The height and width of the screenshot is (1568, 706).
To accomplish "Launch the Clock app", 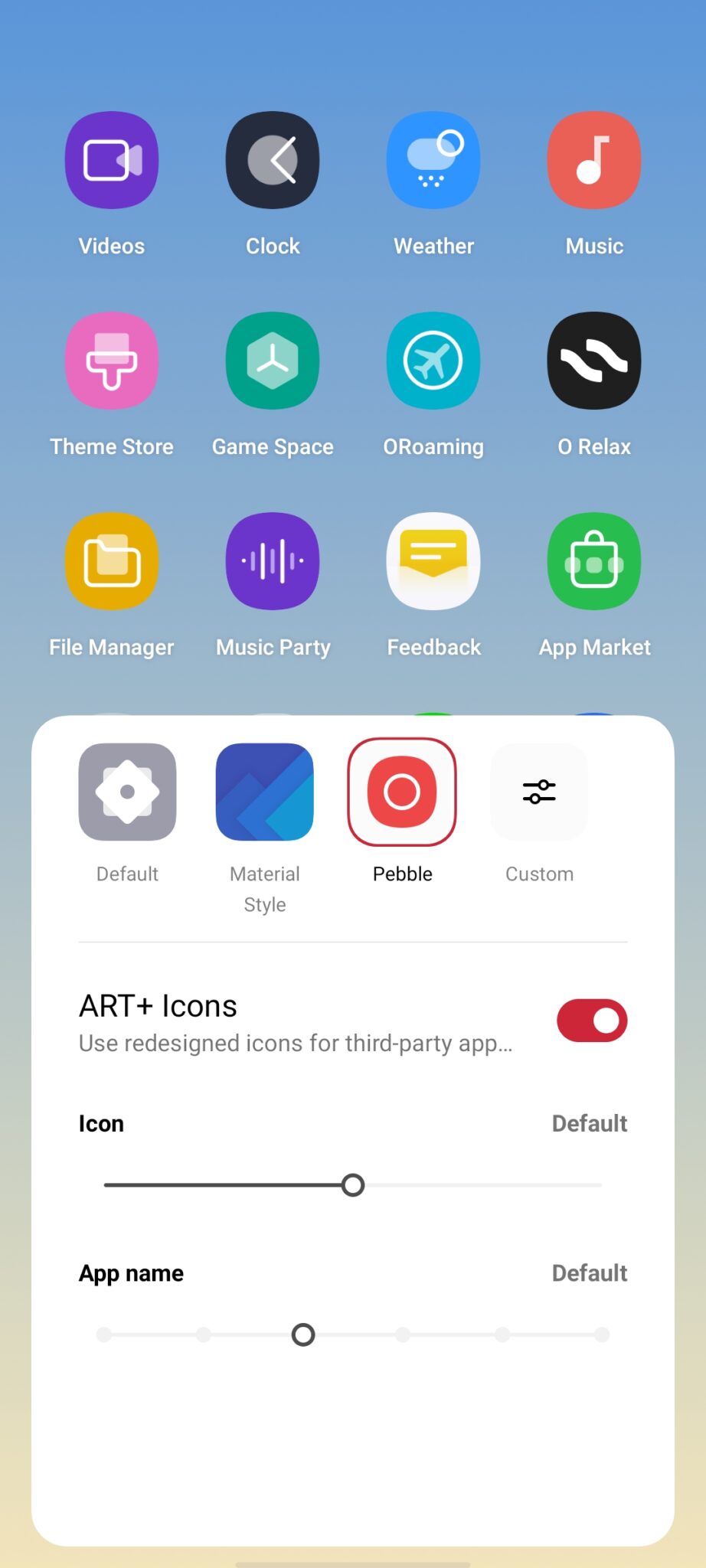I will click(273, 161).
